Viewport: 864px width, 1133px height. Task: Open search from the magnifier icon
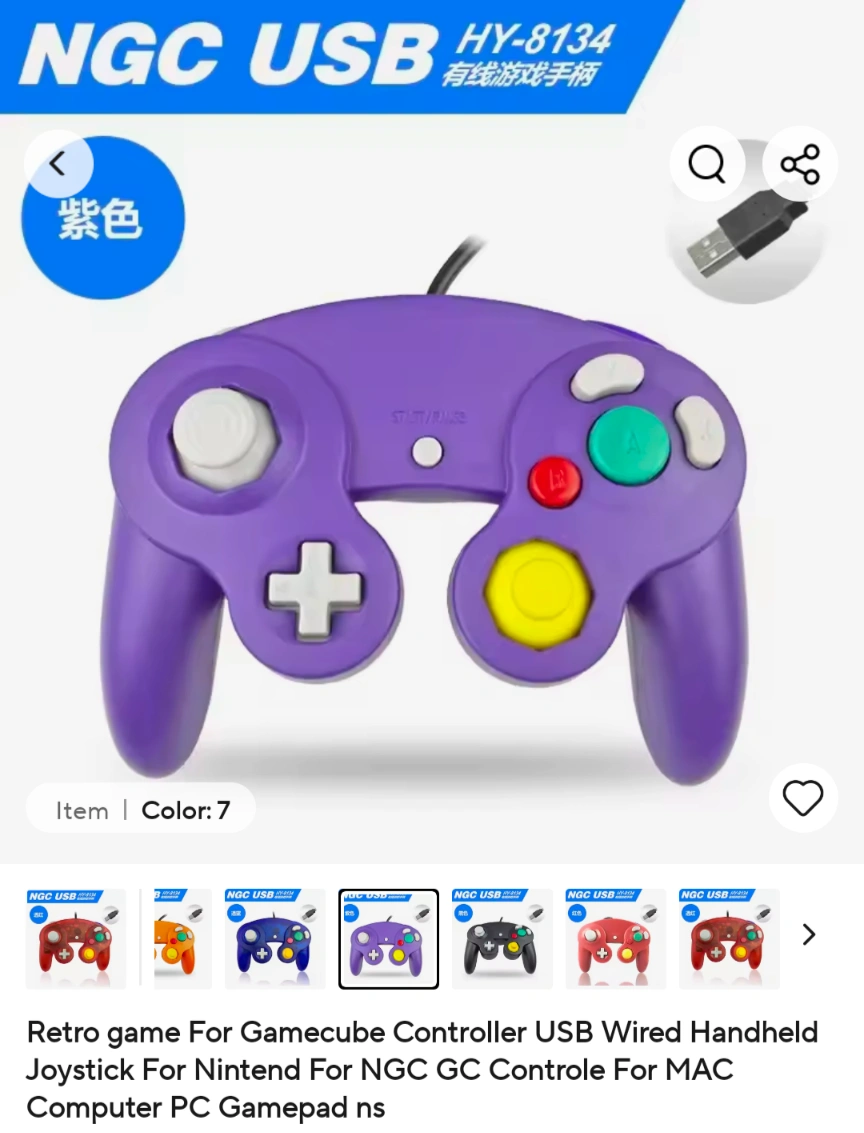pos(707,164)
